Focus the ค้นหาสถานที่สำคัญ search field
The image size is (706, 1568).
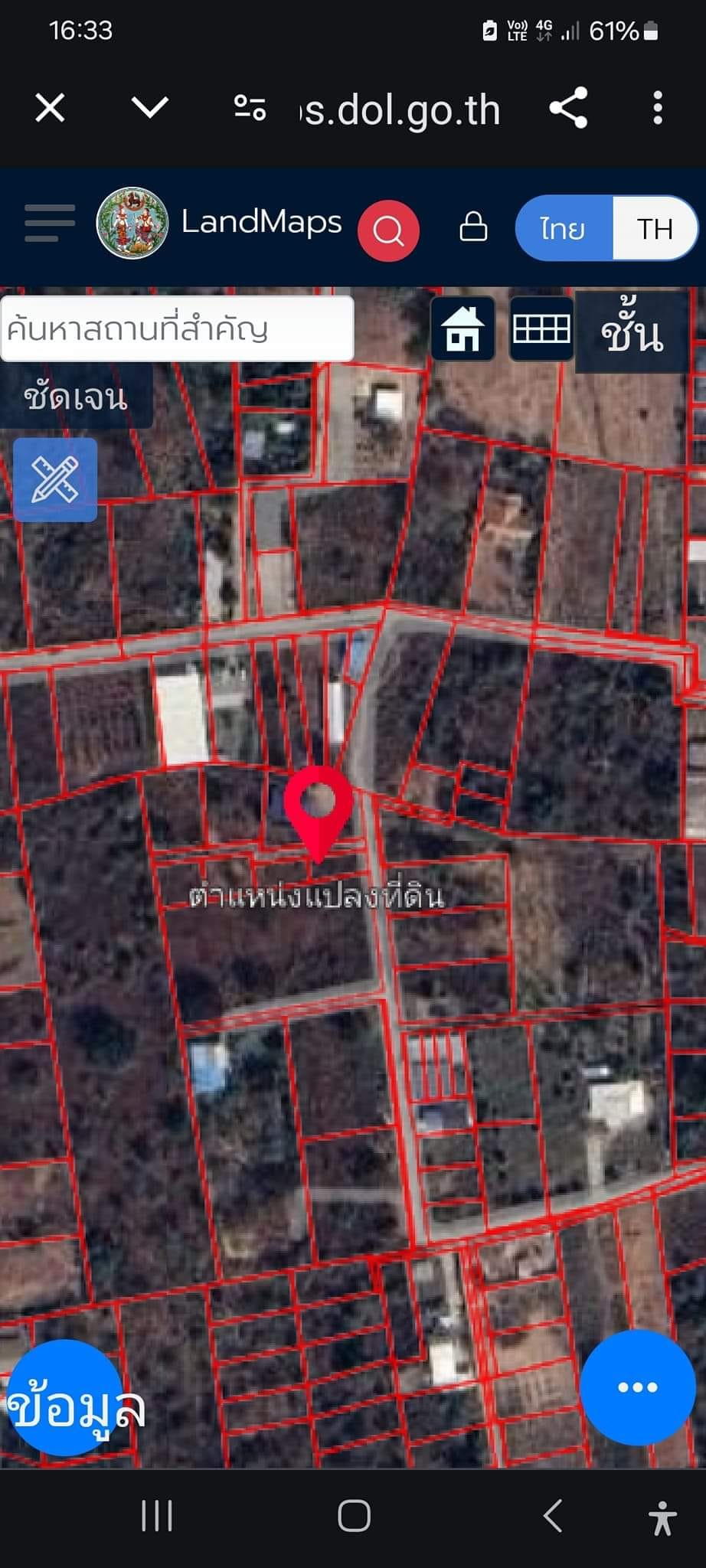coord(177,329)
